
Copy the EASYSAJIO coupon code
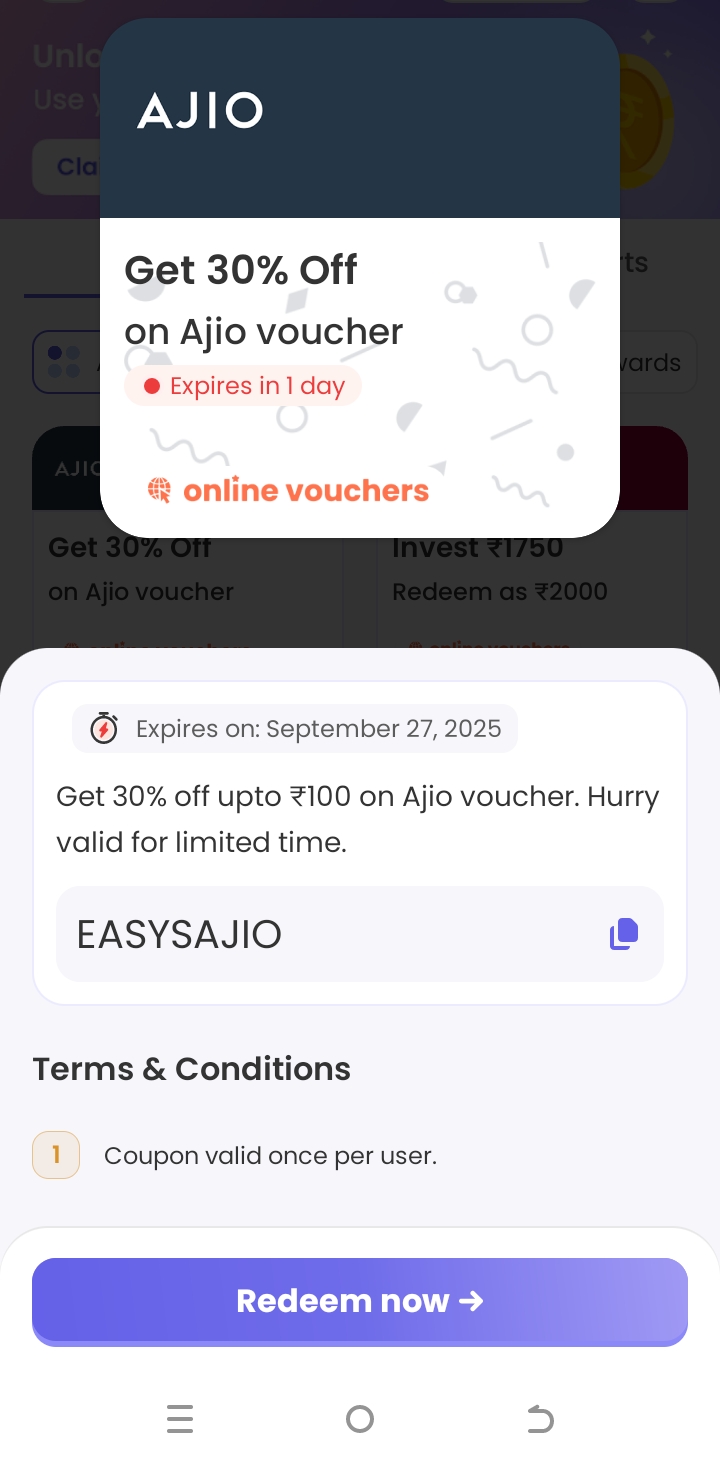(624, 934)
